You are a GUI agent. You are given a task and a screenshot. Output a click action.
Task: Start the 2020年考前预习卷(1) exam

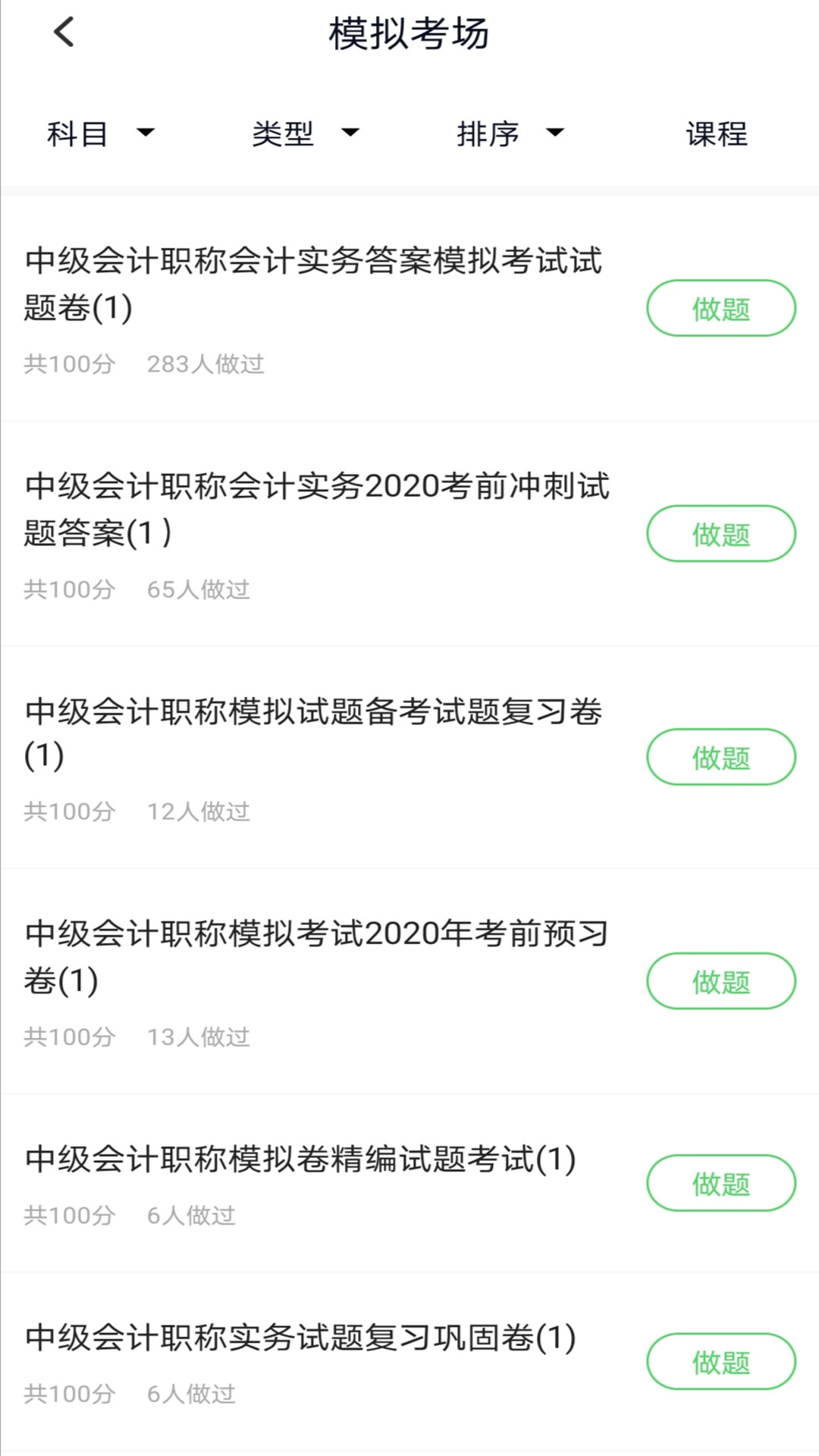point(720,981)
